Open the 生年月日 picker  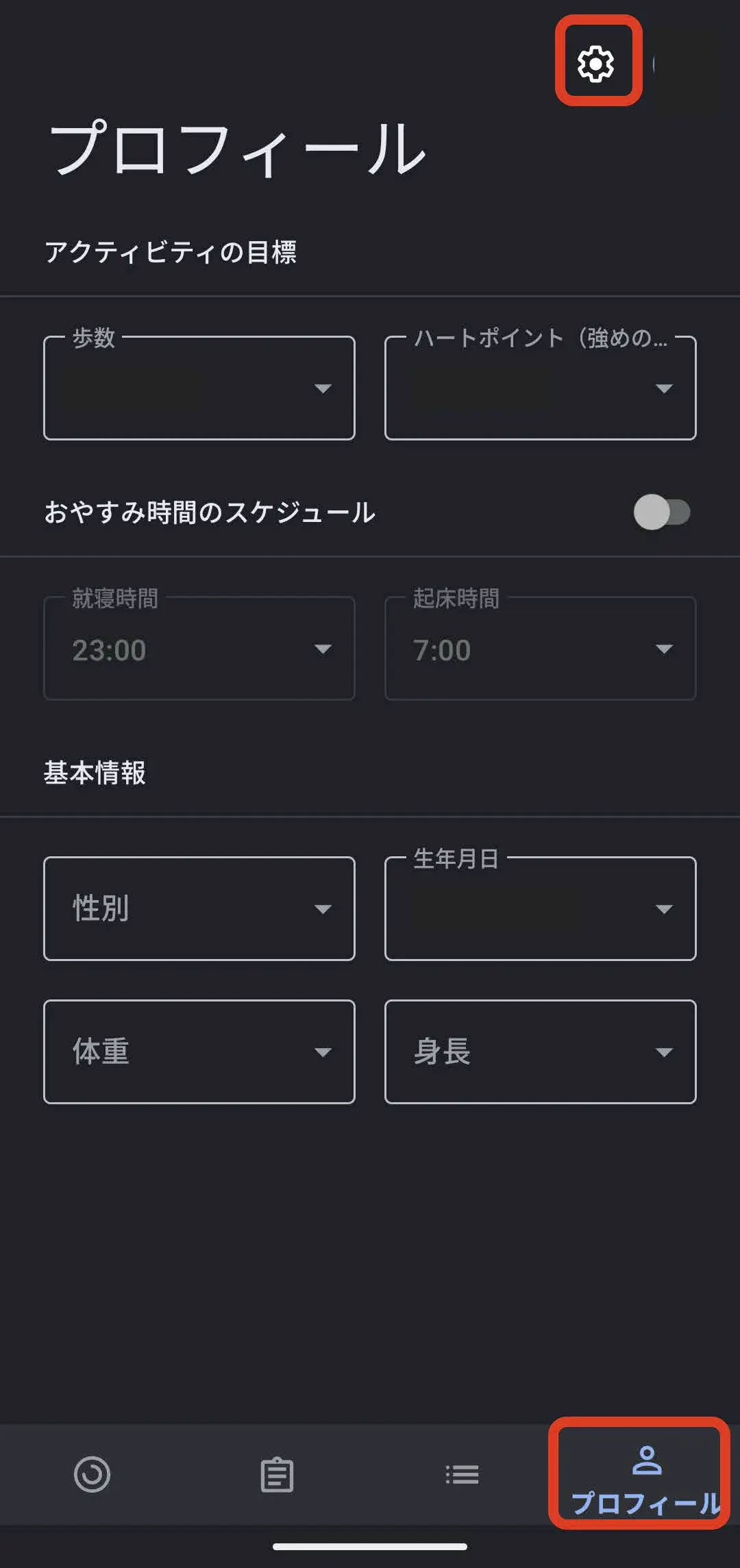540,908
